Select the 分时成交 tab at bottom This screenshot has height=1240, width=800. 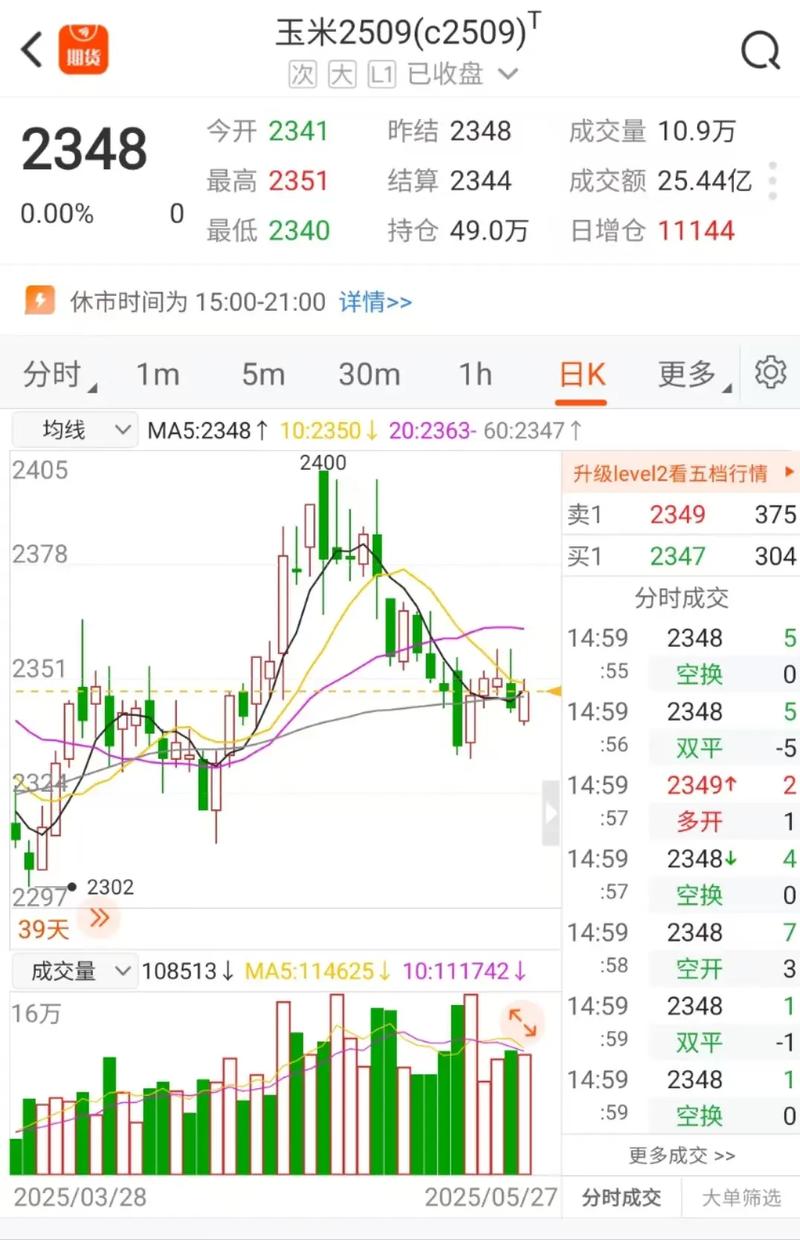pyautogui.click(x=622, y=1197)
